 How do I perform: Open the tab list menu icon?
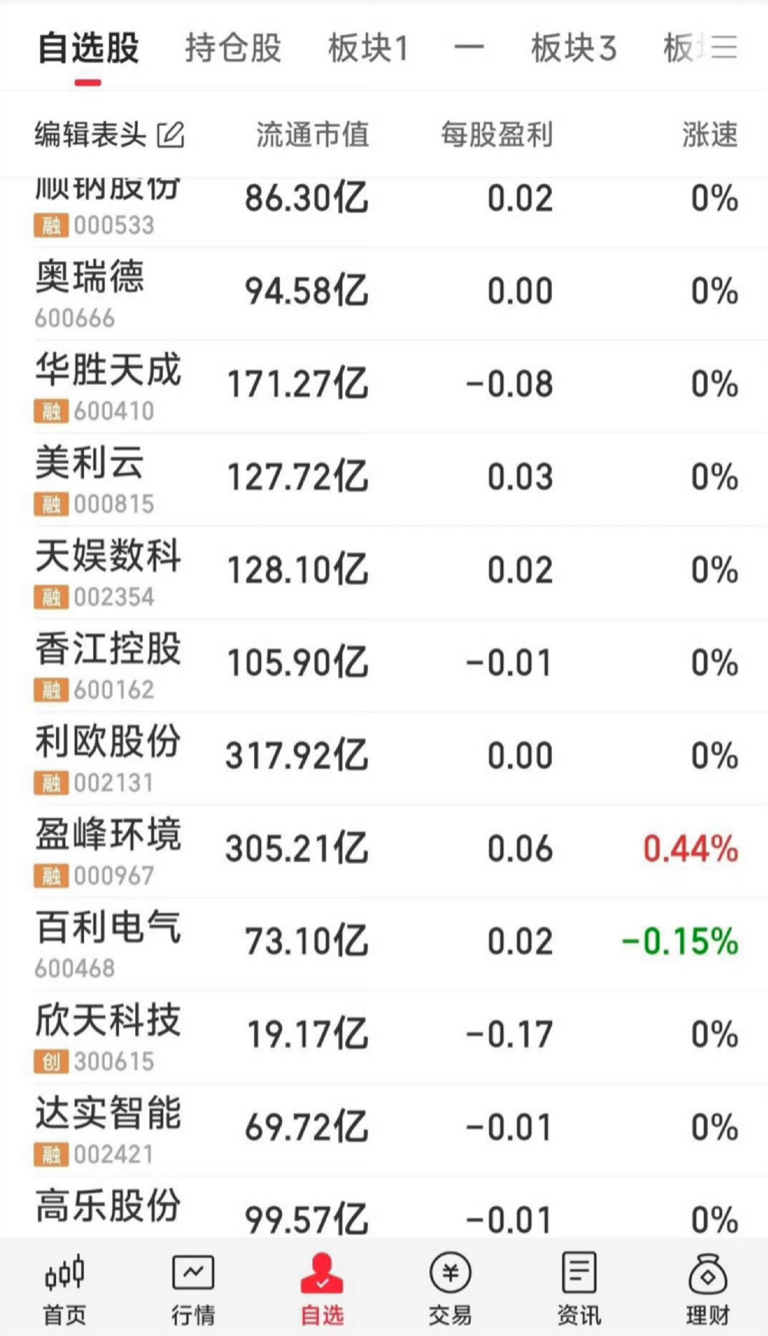click(x=723, y=48)
